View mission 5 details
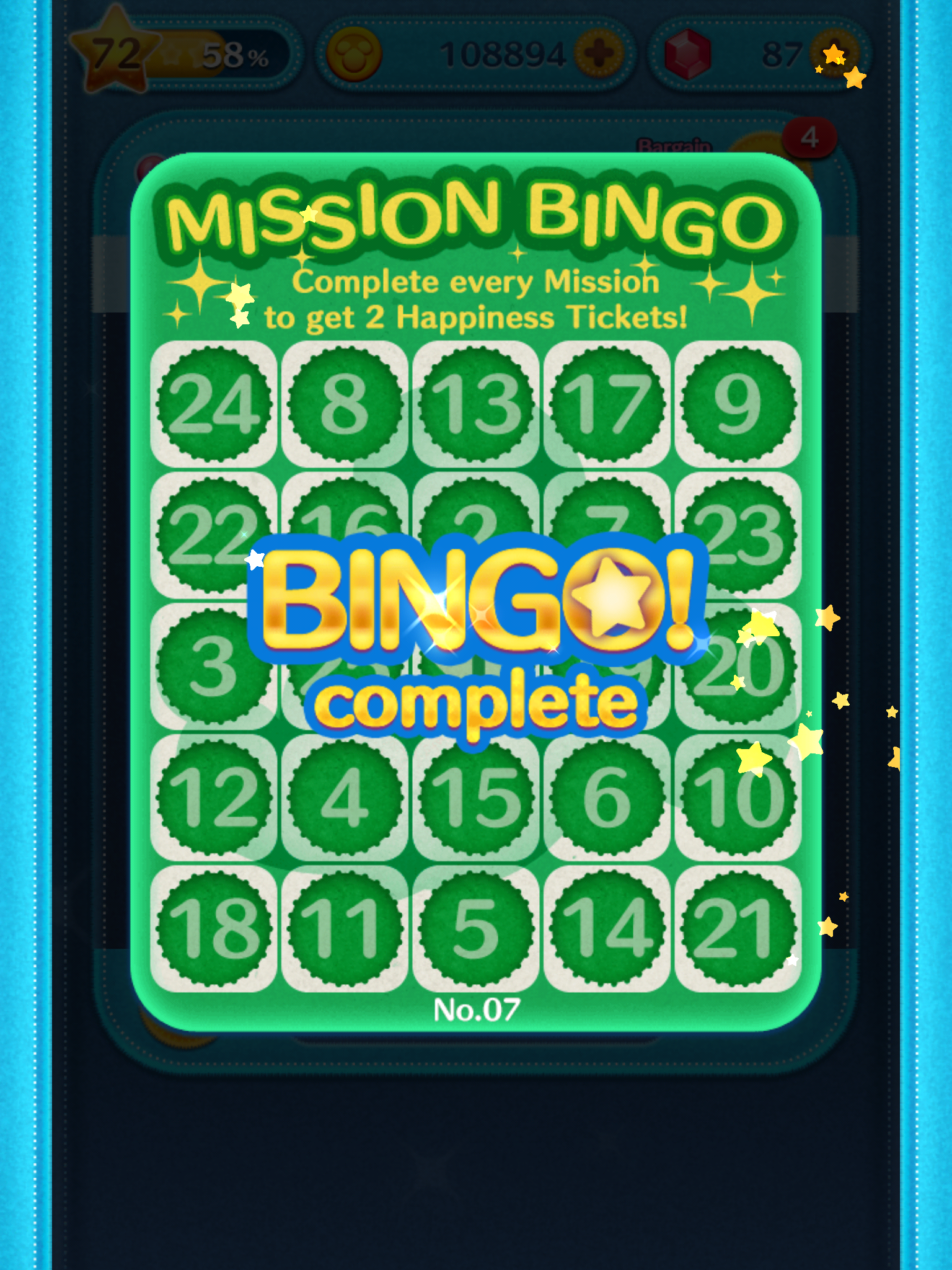The width and height of the screenshot is (952, 1270). tap(476, 928)
